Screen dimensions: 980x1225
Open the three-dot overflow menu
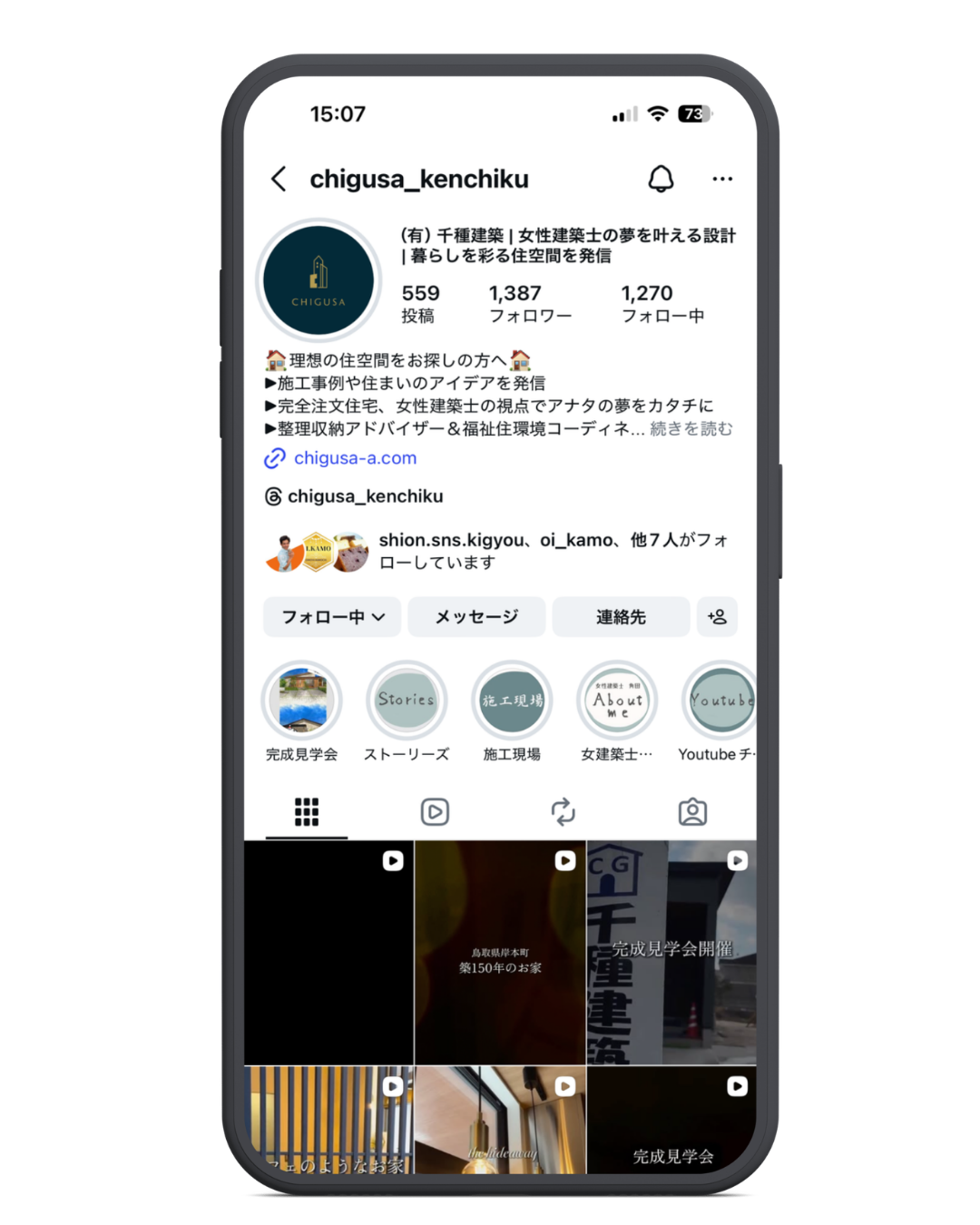point(722,179)
